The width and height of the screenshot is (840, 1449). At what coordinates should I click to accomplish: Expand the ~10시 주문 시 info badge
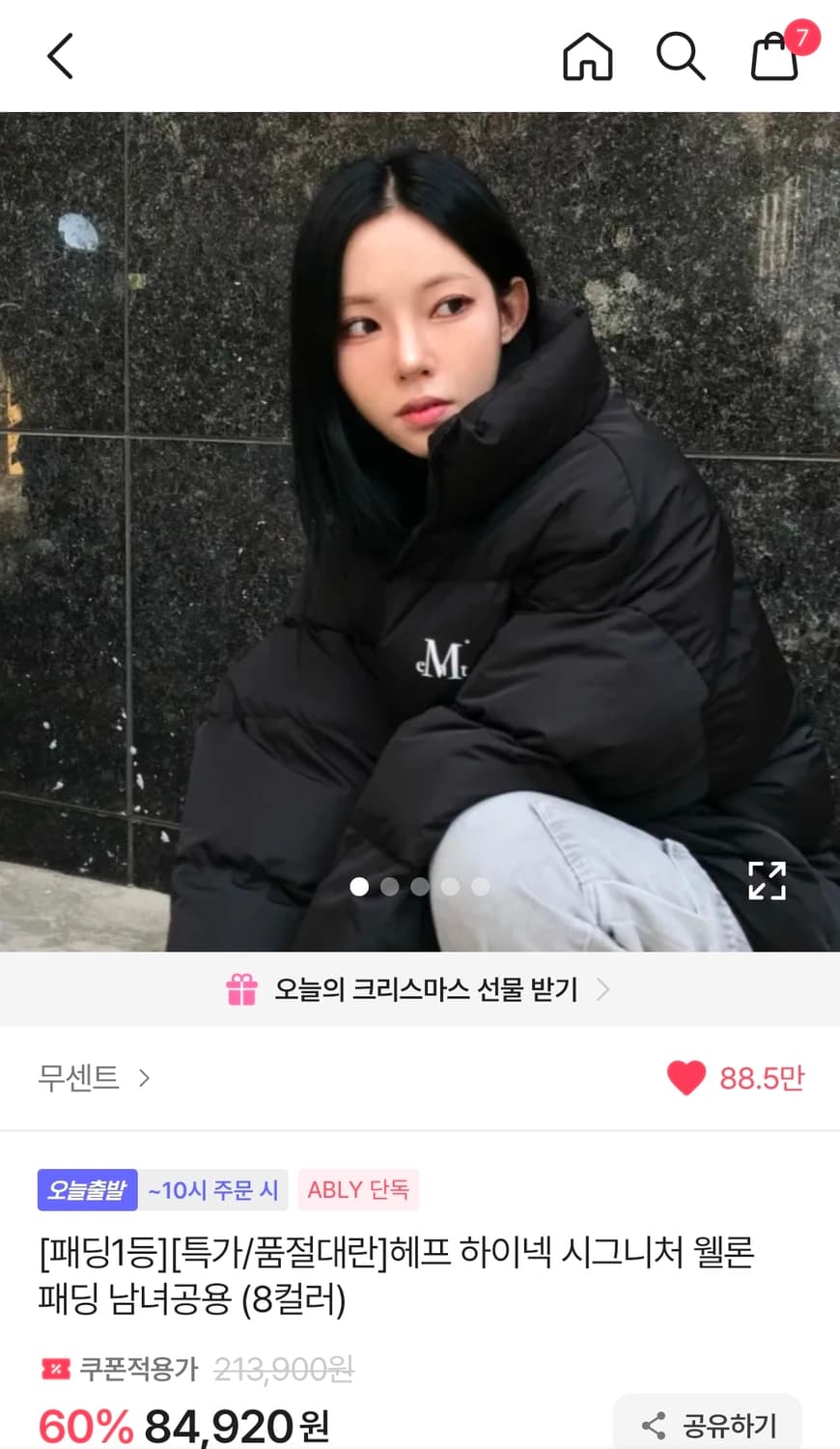tap(215, 1189)
